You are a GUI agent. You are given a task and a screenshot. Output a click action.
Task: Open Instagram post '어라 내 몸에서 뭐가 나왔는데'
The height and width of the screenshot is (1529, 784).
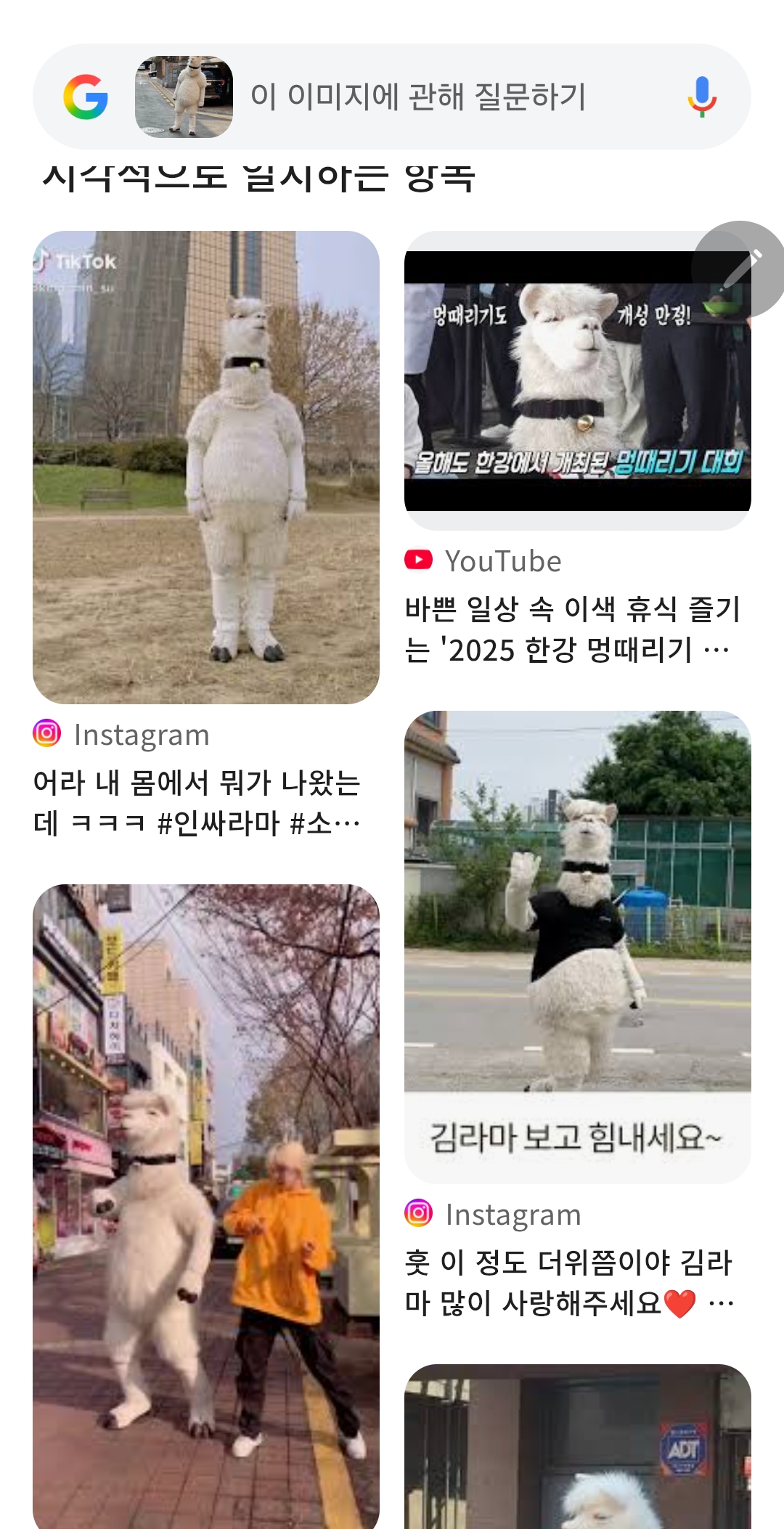click(x=197, y=802)
